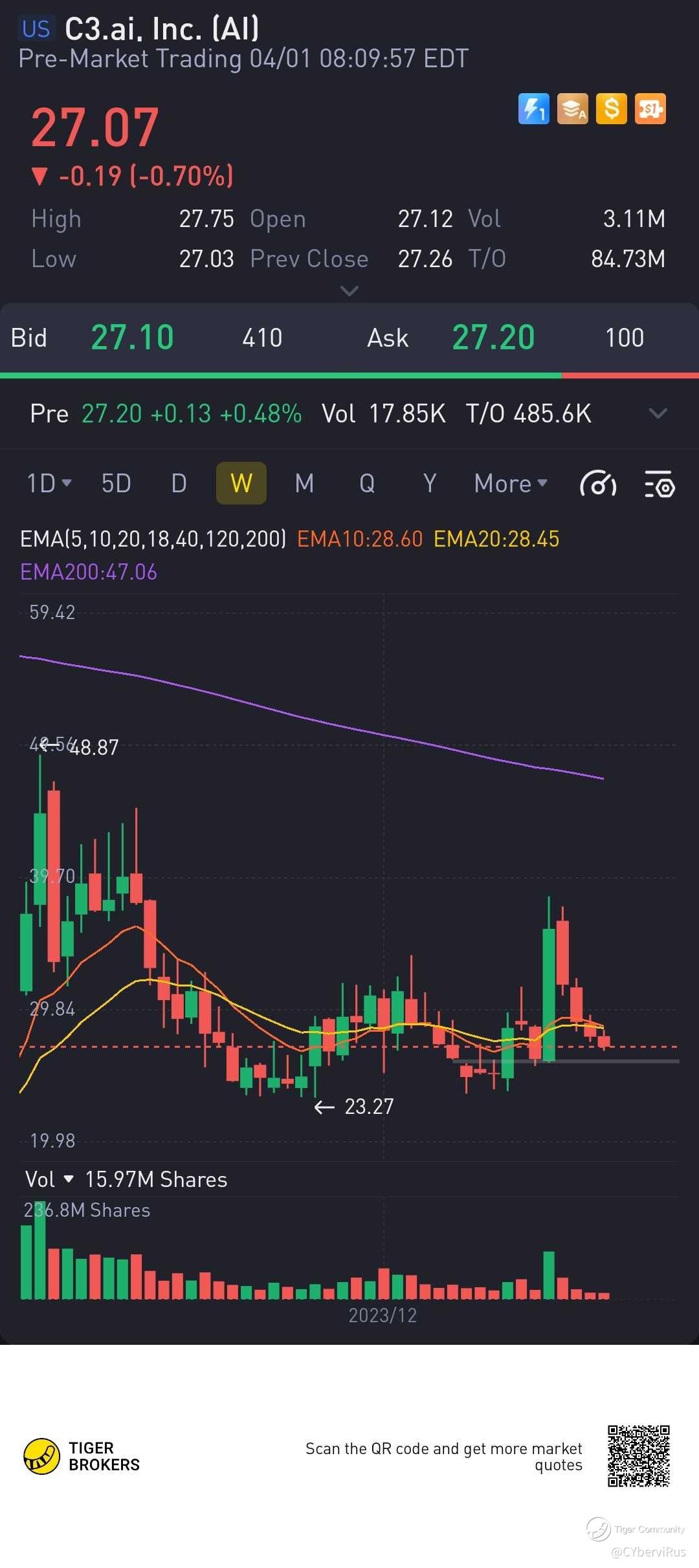This screenshot has height=1568, width=699.
Task: Select the W weekly chart tab
Action: [x=241, y=483]
